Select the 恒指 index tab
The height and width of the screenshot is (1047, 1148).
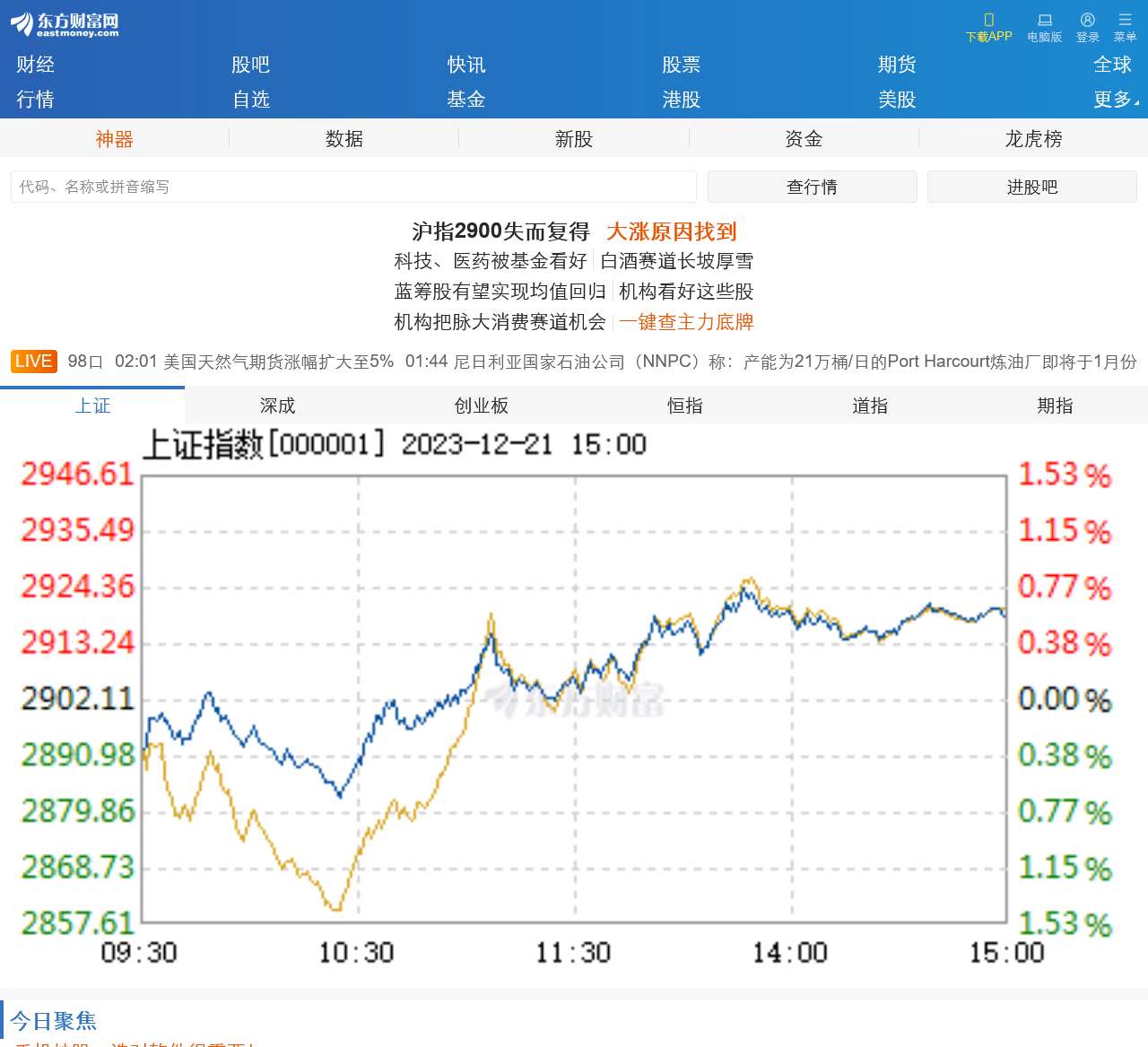[685, 406]
